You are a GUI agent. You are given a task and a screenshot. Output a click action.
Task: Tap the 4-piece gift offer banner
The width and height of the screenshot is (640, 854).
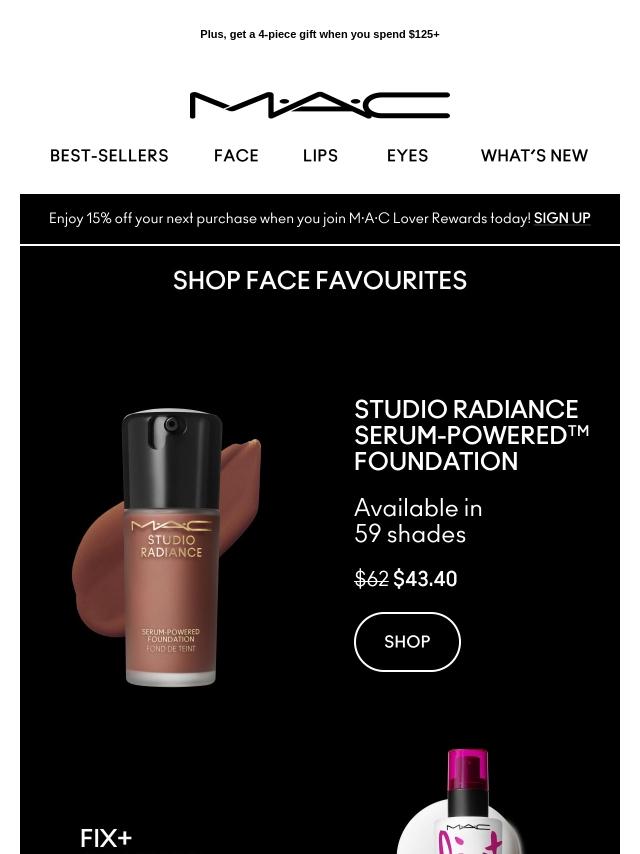[x=320, y=34]
